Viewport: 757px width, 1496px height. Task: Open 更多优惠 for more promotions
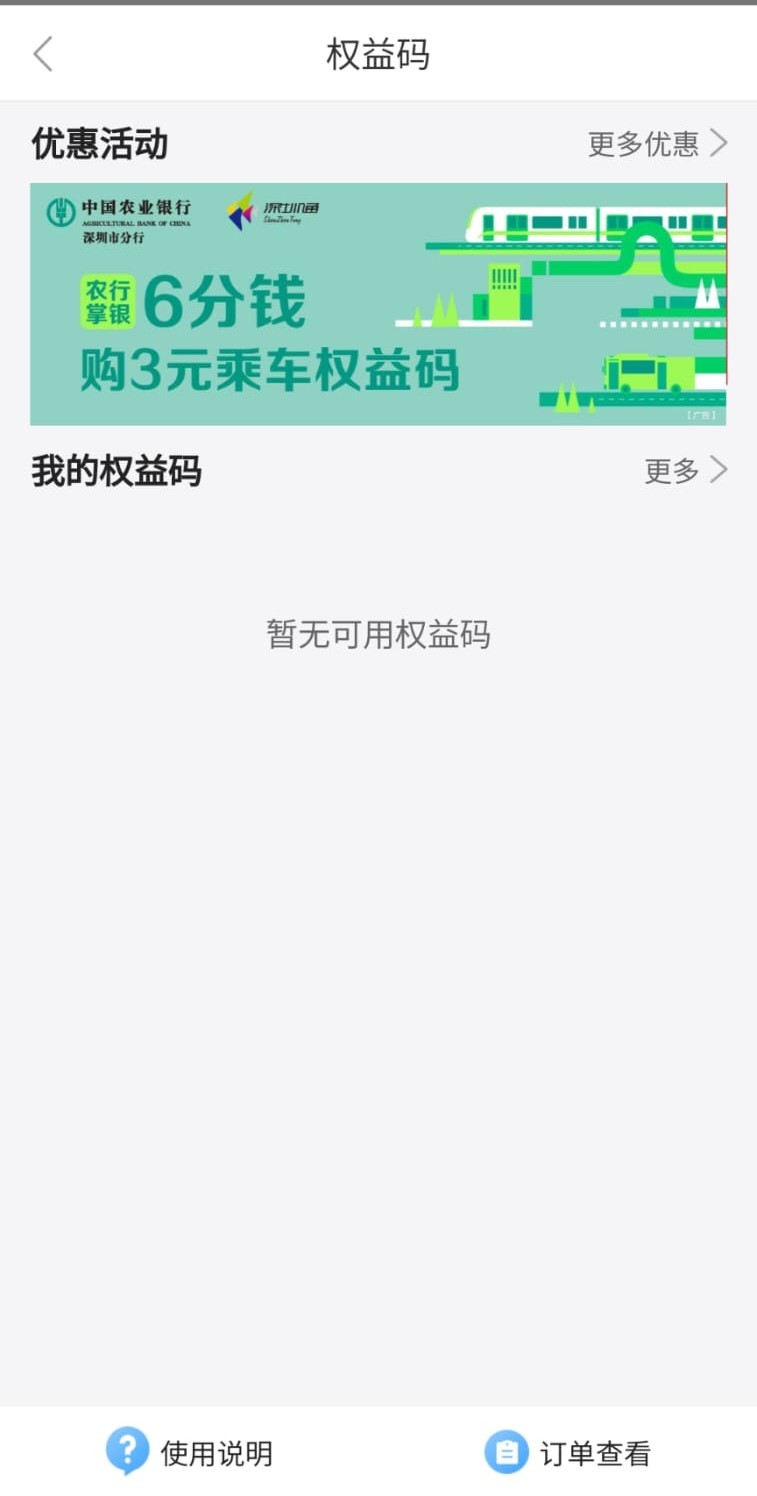tap(657, 144)
